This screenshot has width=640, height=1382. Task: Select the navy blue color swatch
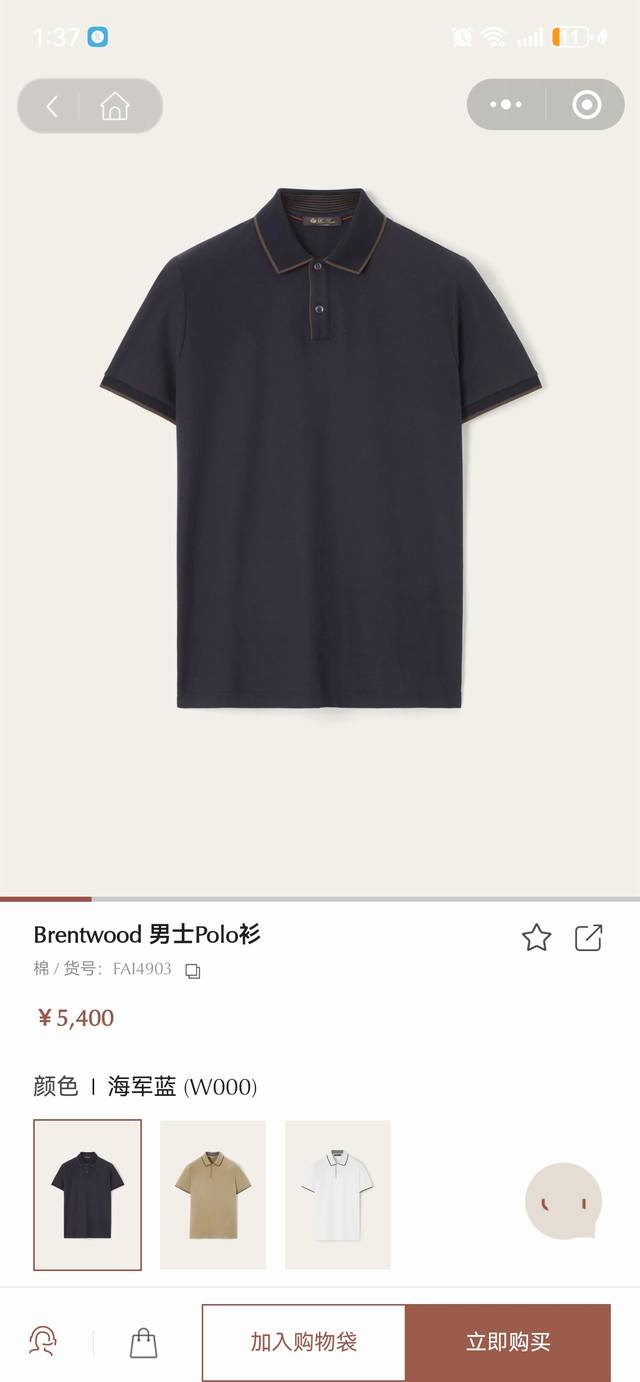[x=88, y=1194]
